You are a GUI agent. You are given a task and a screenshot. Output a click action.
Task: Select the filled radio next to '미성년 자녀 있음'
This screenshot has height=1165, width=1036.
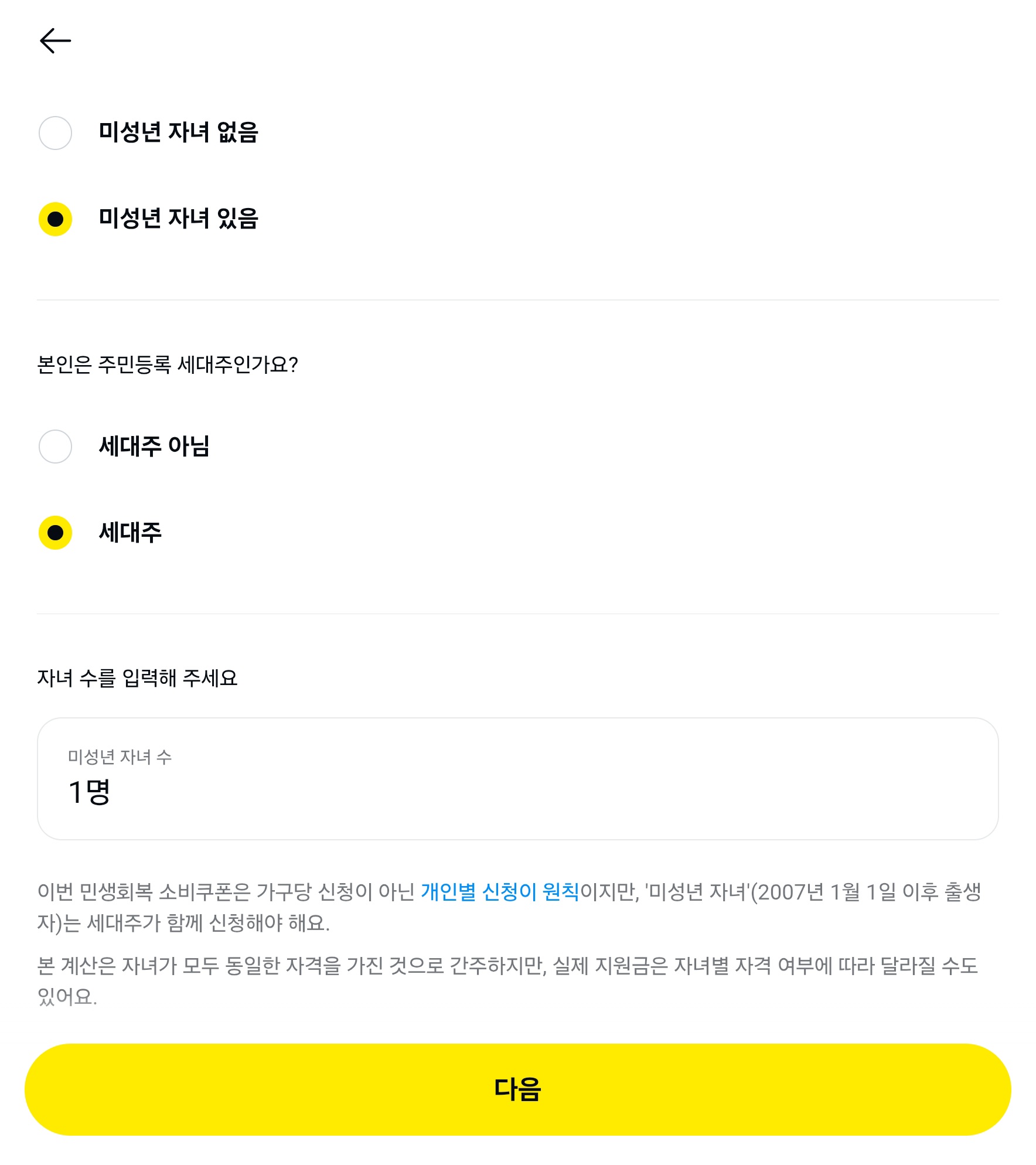click(x=56, y=220)
